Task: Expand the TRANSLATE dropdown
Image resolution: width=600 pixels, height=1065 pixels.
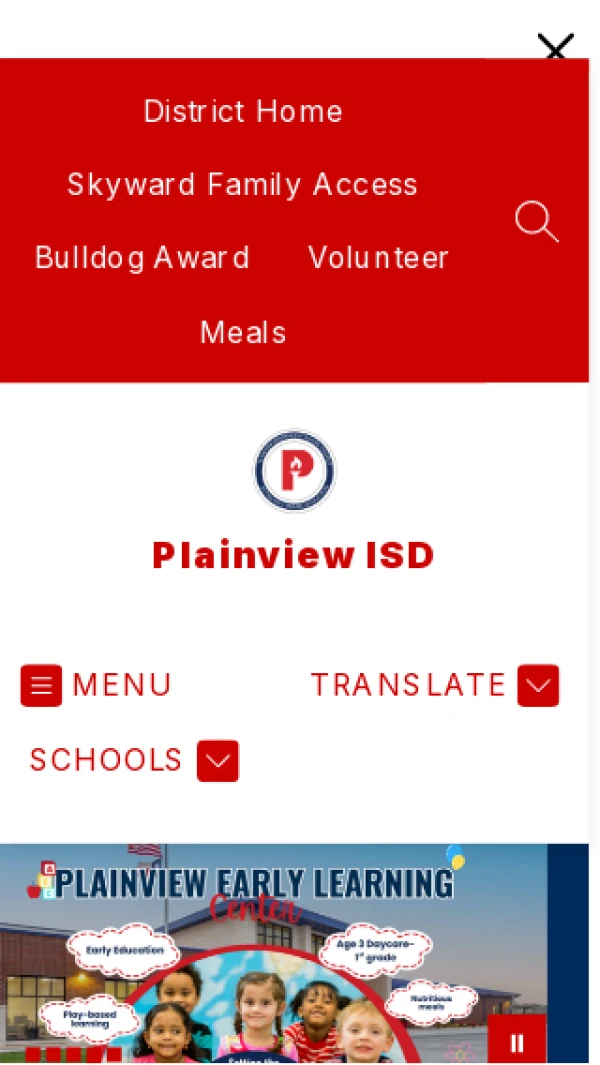Action: (x=434, y=685)
